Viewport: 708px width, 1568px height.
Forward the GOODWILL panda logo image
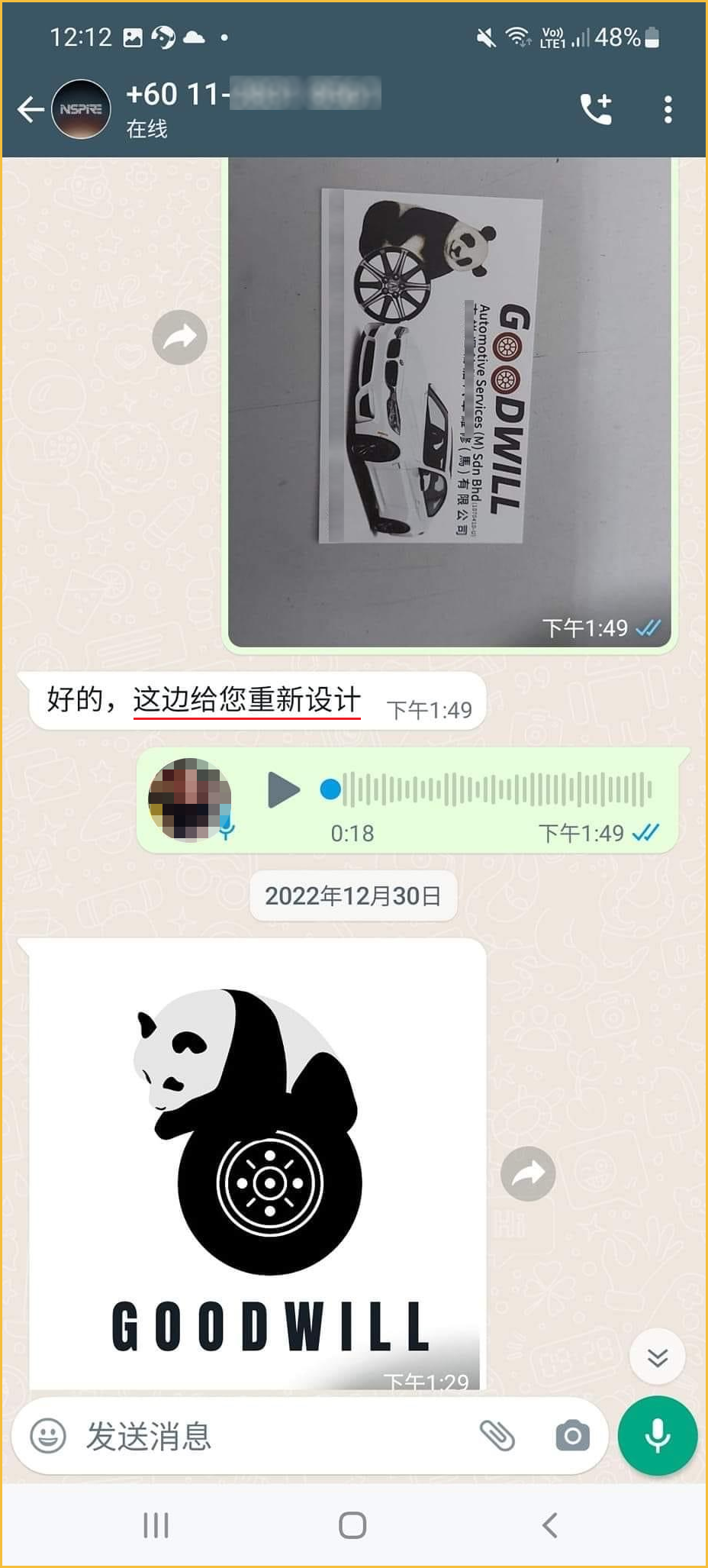[528, 1174]
